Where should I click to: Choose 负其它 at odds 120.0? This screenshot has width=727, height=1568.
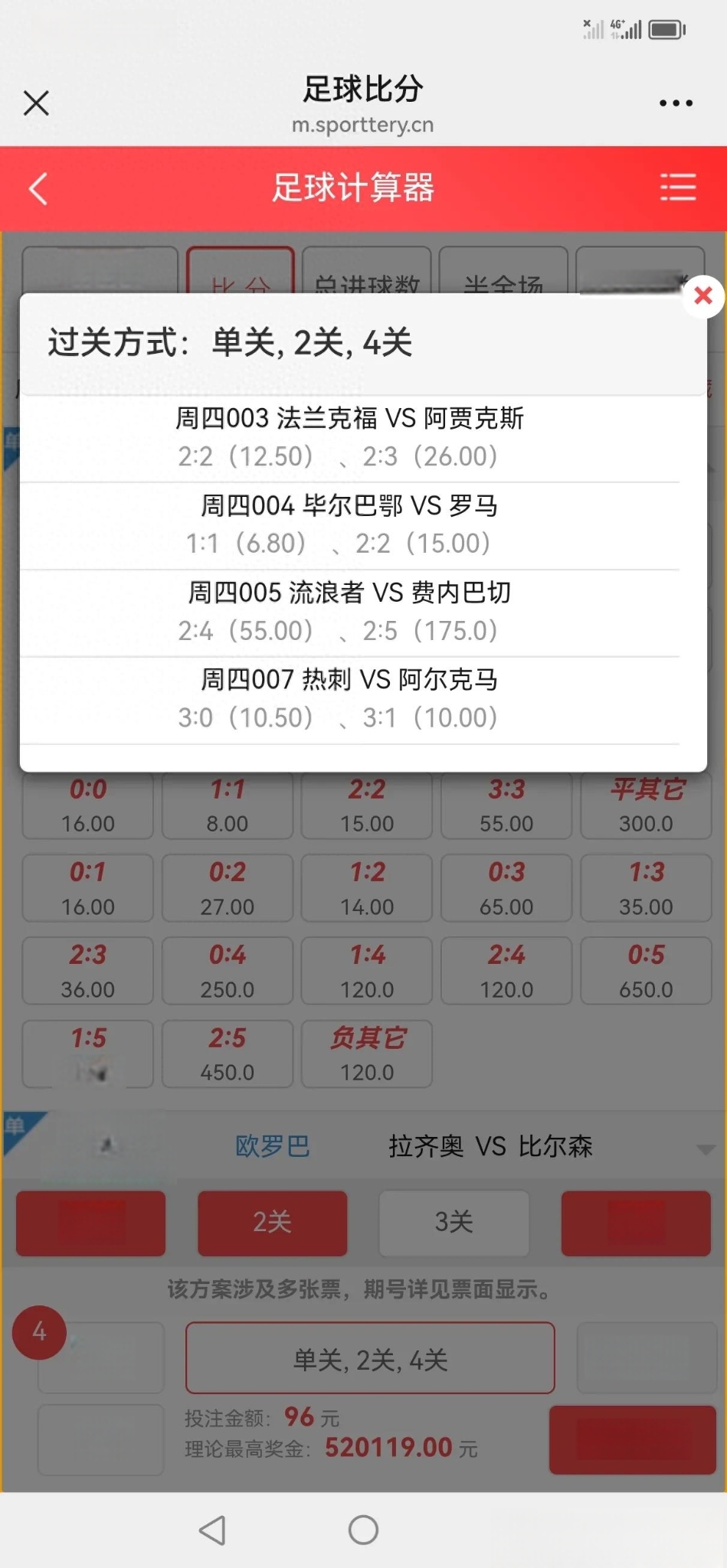[x=367, y=1054]
